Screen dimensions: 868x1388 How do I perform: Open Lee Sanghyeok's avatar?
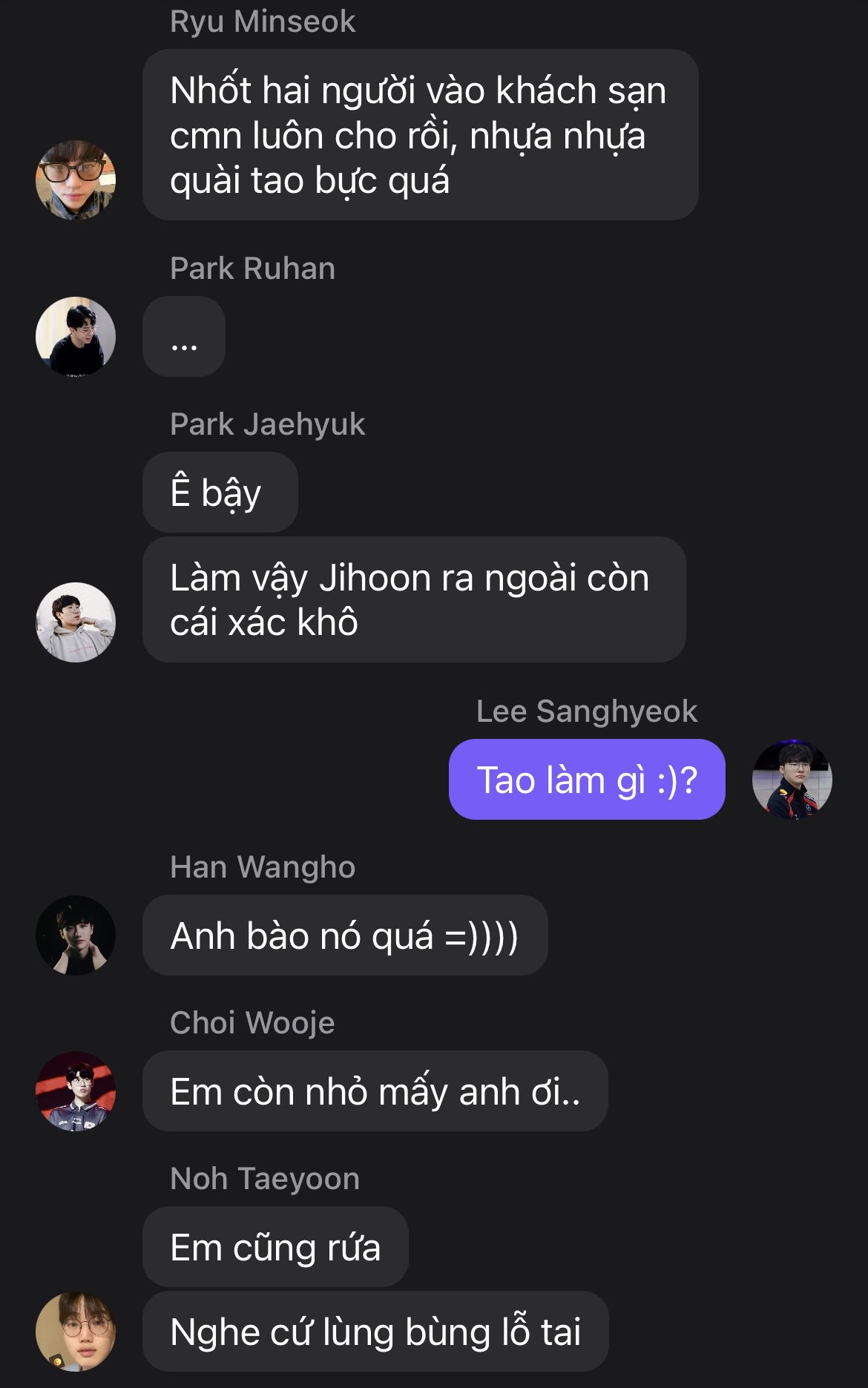(792, 780)
